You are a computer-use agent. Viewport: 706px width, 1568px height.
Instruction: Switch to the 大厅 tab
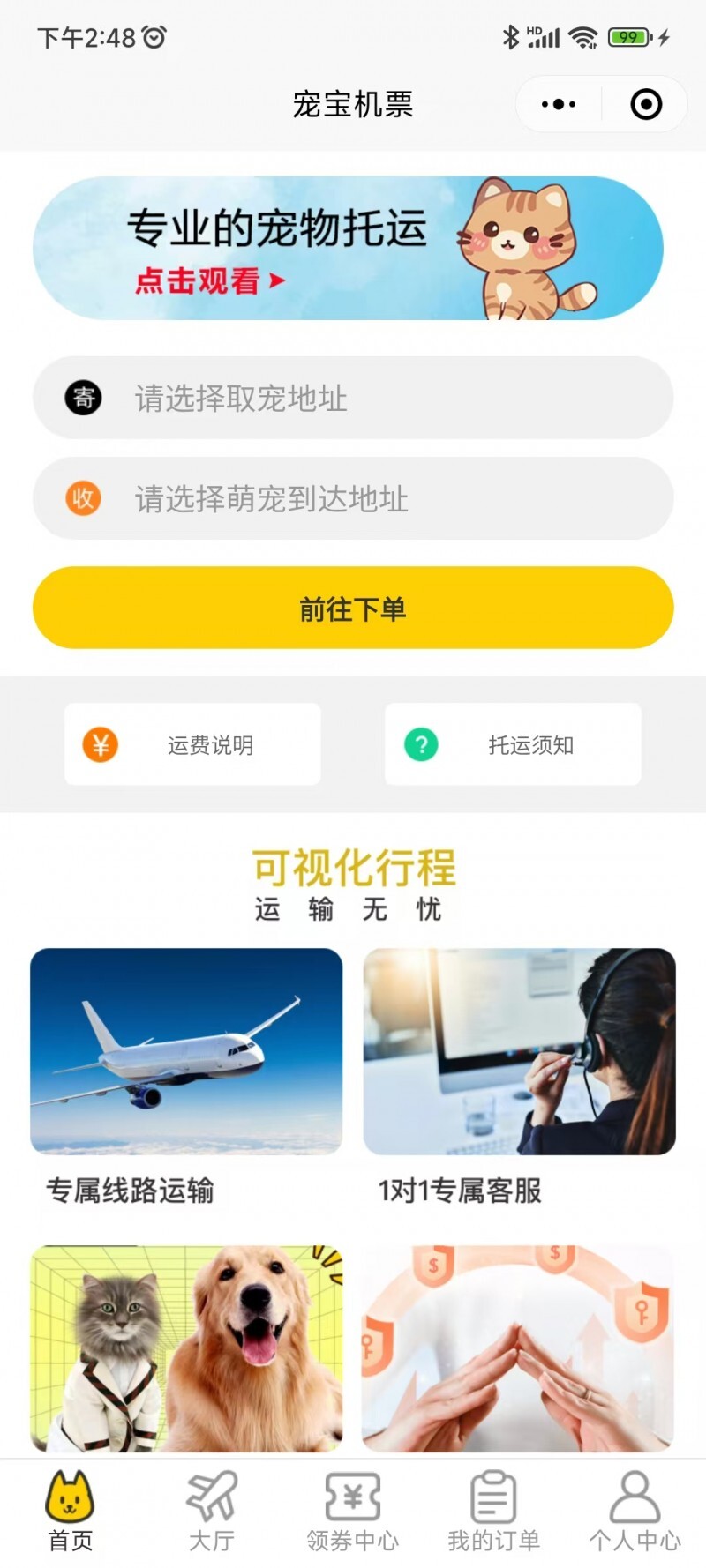point(212,1512)
